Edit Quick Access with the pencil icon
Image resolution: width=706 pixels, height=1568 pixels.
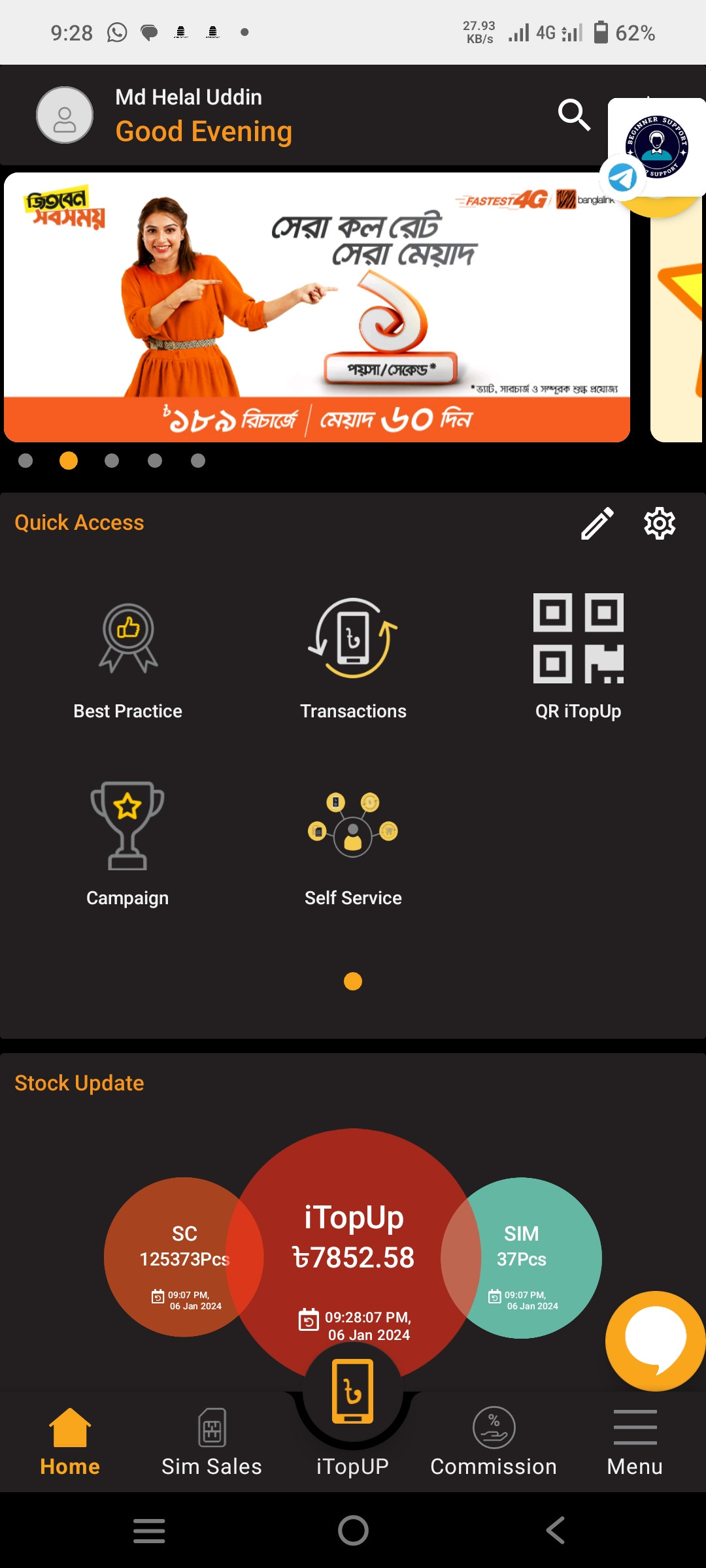pyautogui.click(x=597, y=523)
